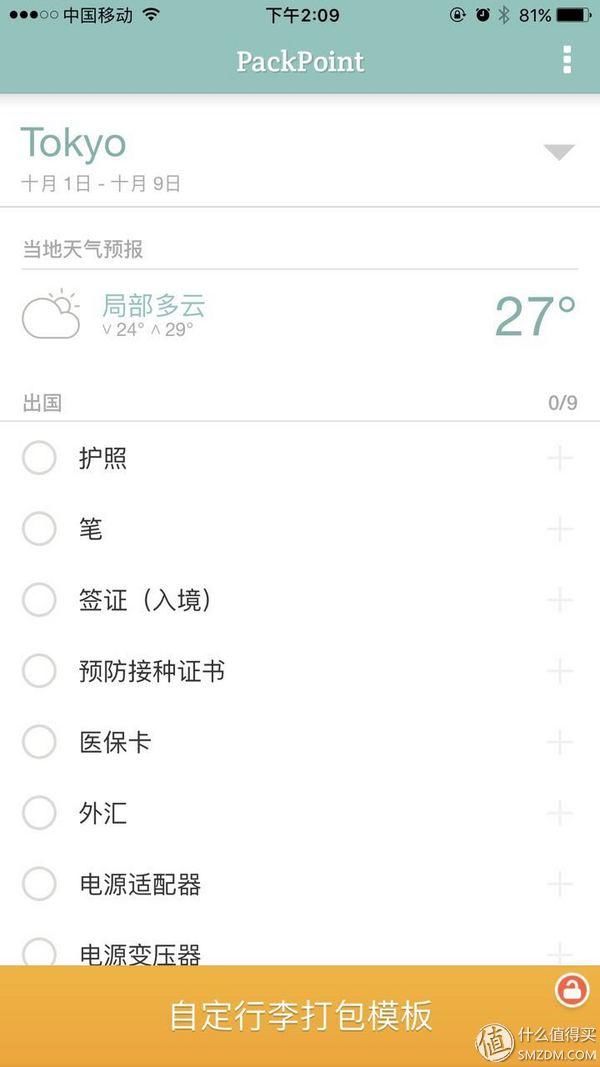Screen dimensions: 600x1067
Task: Mark 笔 as packed
Action: coord(39,529)
